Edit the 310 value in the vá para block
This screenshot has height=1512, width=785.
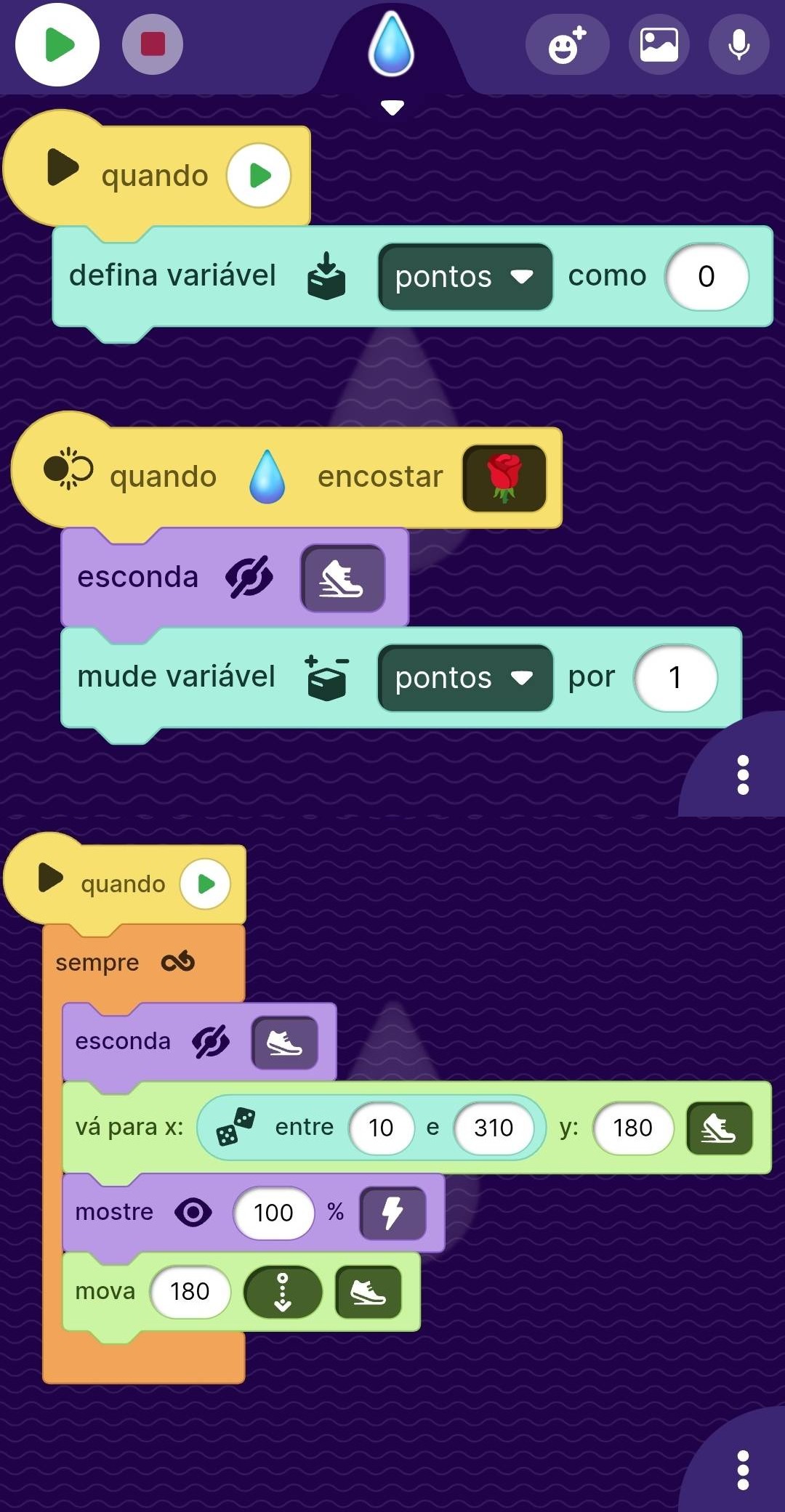(x=494, y=1127)
